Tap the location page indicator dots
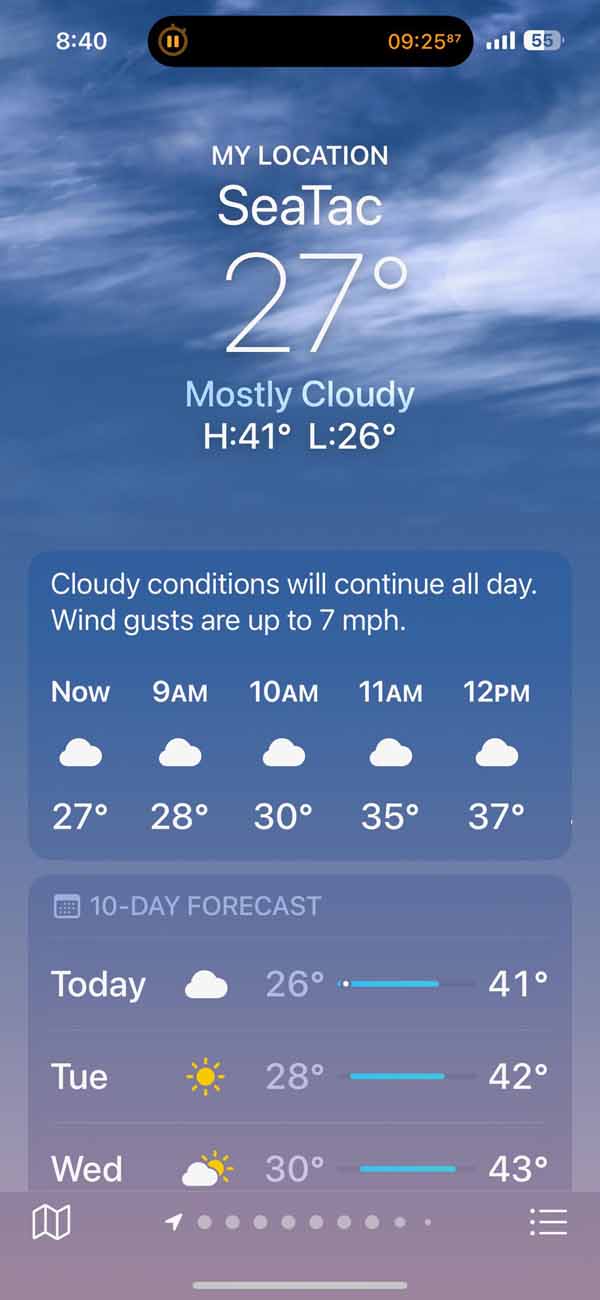Screen dimensions: 600x1300 tap(300, 1222)
